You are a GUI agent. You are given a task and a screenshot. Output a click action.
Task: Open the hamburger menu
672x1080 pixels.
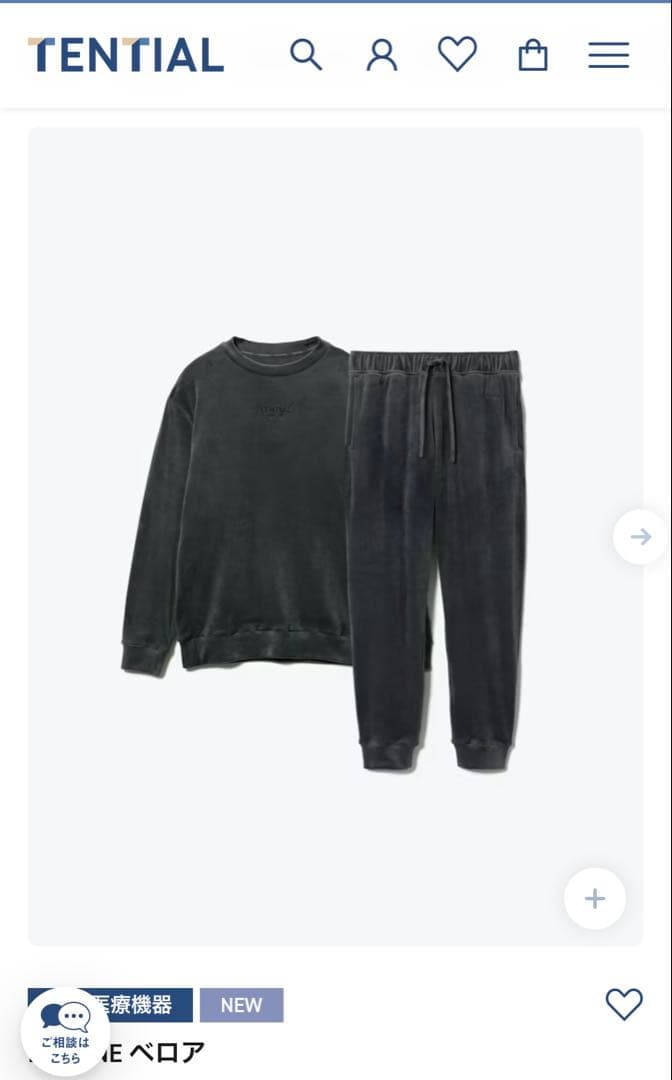pyautogui.click(x=608, y=55)
